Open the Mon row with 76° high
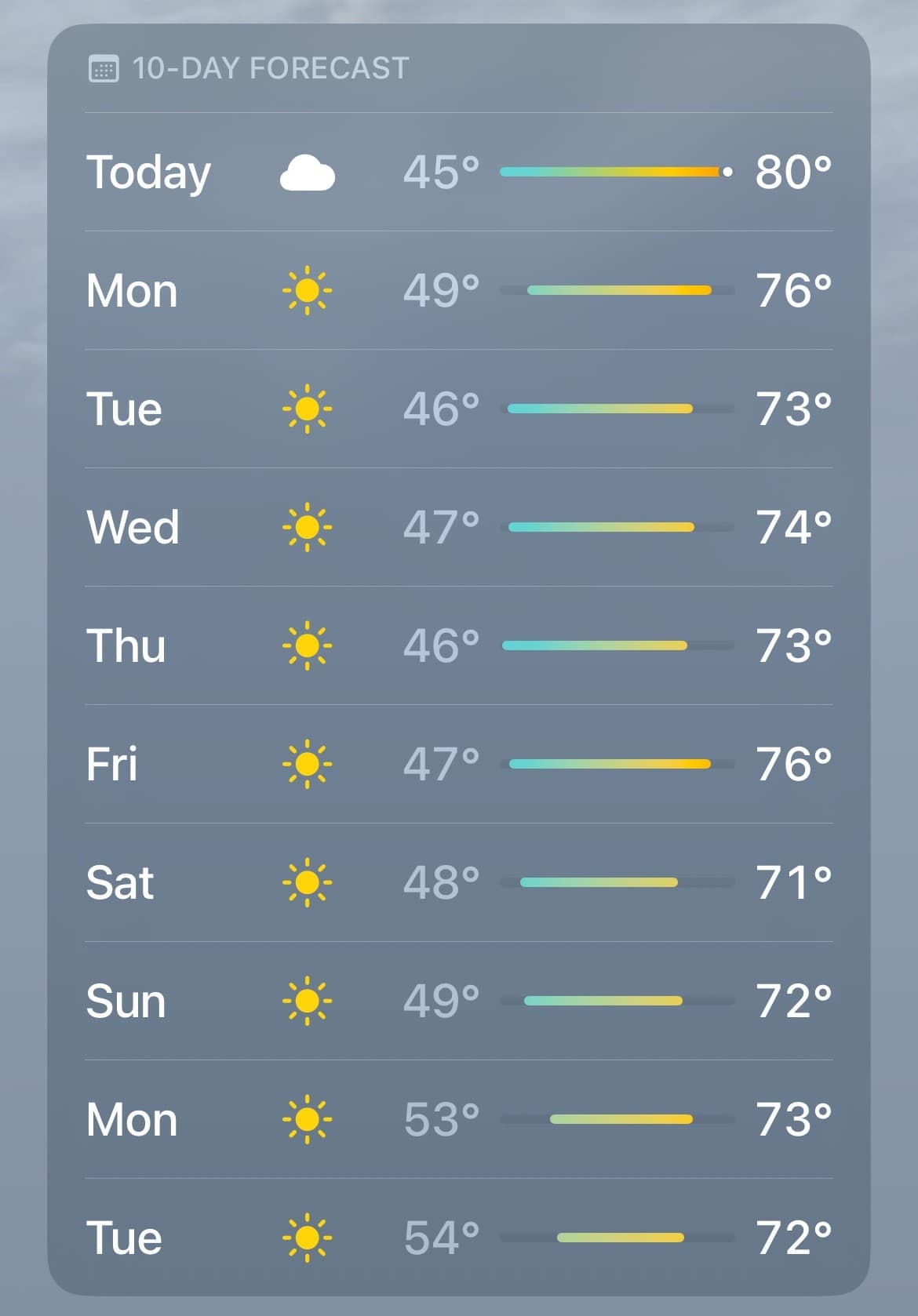Screen dimensions: 918x1316 click(x=459, y=291)
